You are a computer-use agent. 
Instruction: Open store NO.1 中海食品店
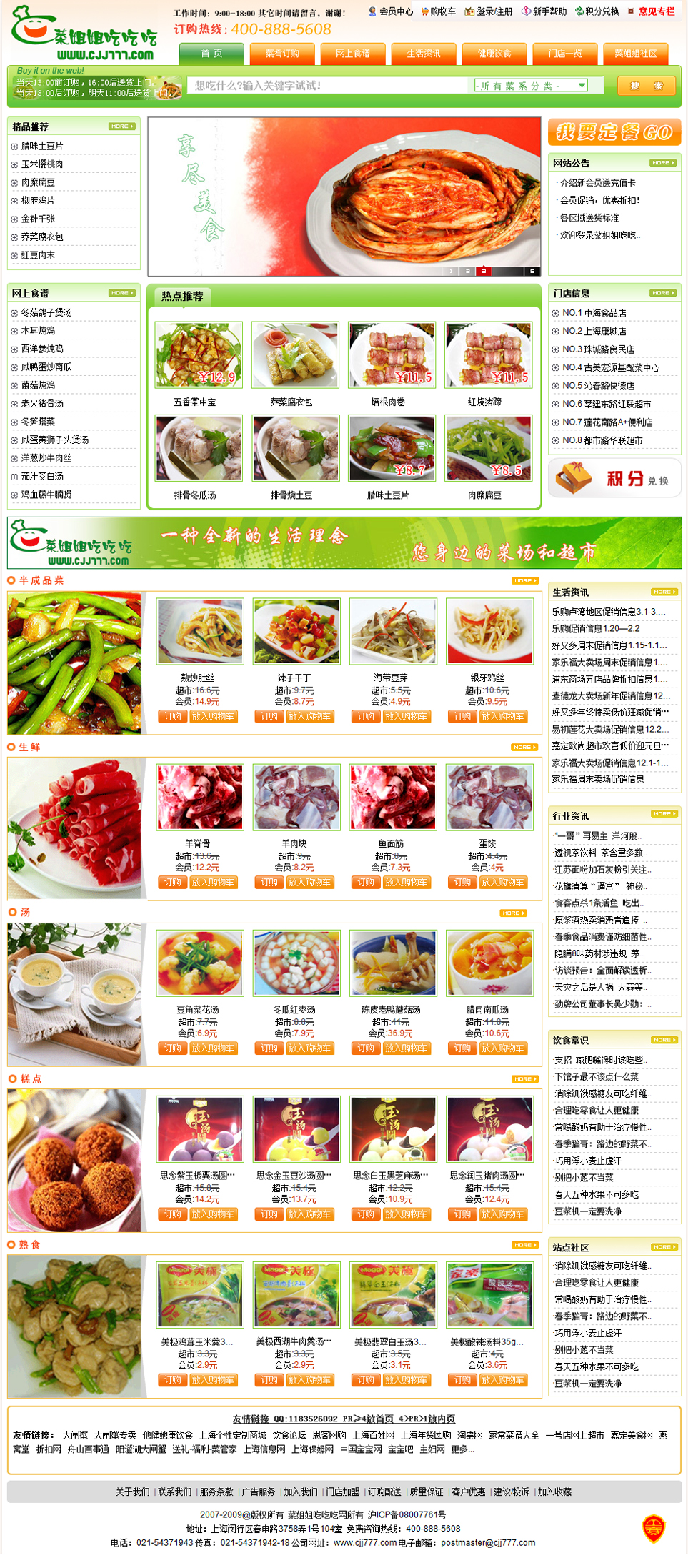pyautogui.click(x=594, y=313)
